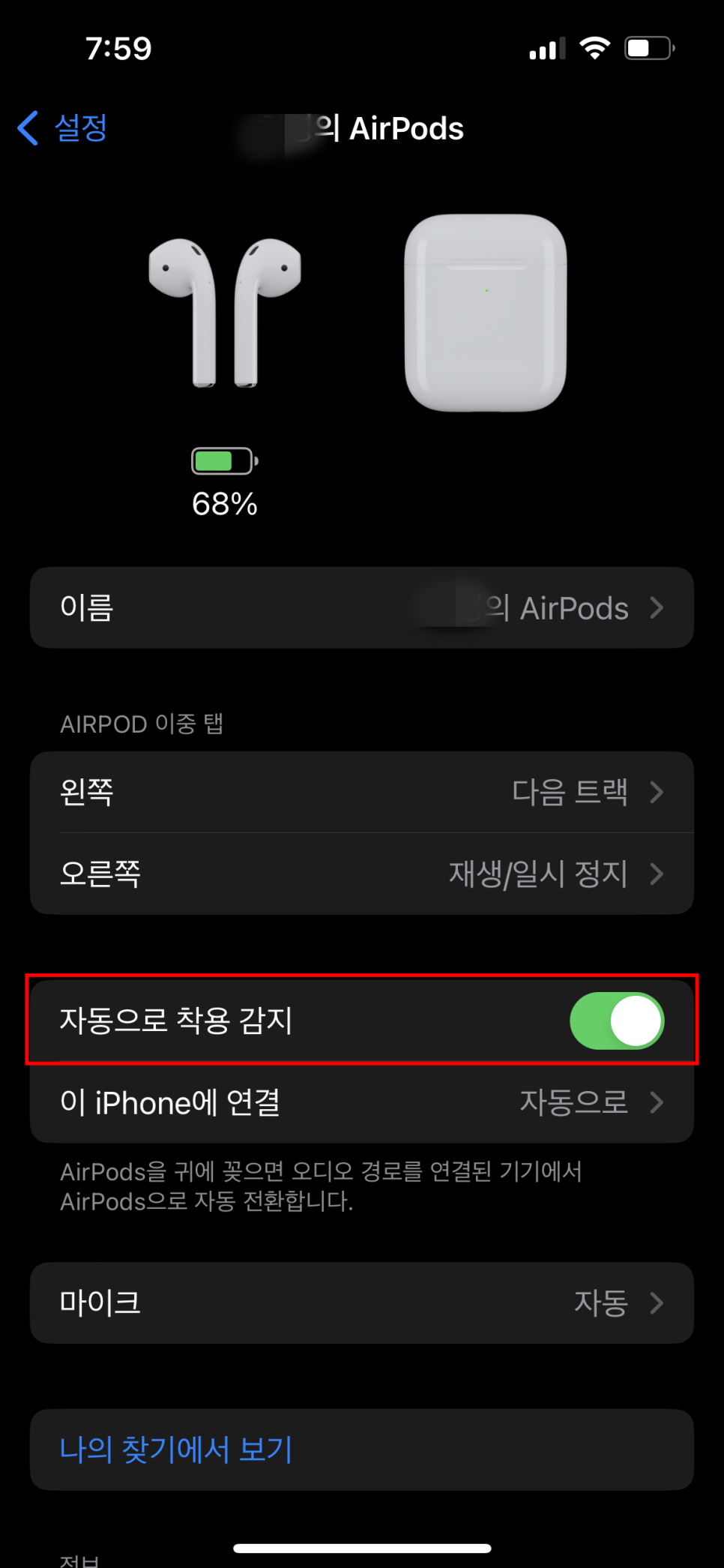Open the 마이크 setting
Screen dimensions: 724x1568
pos(362,1303)
